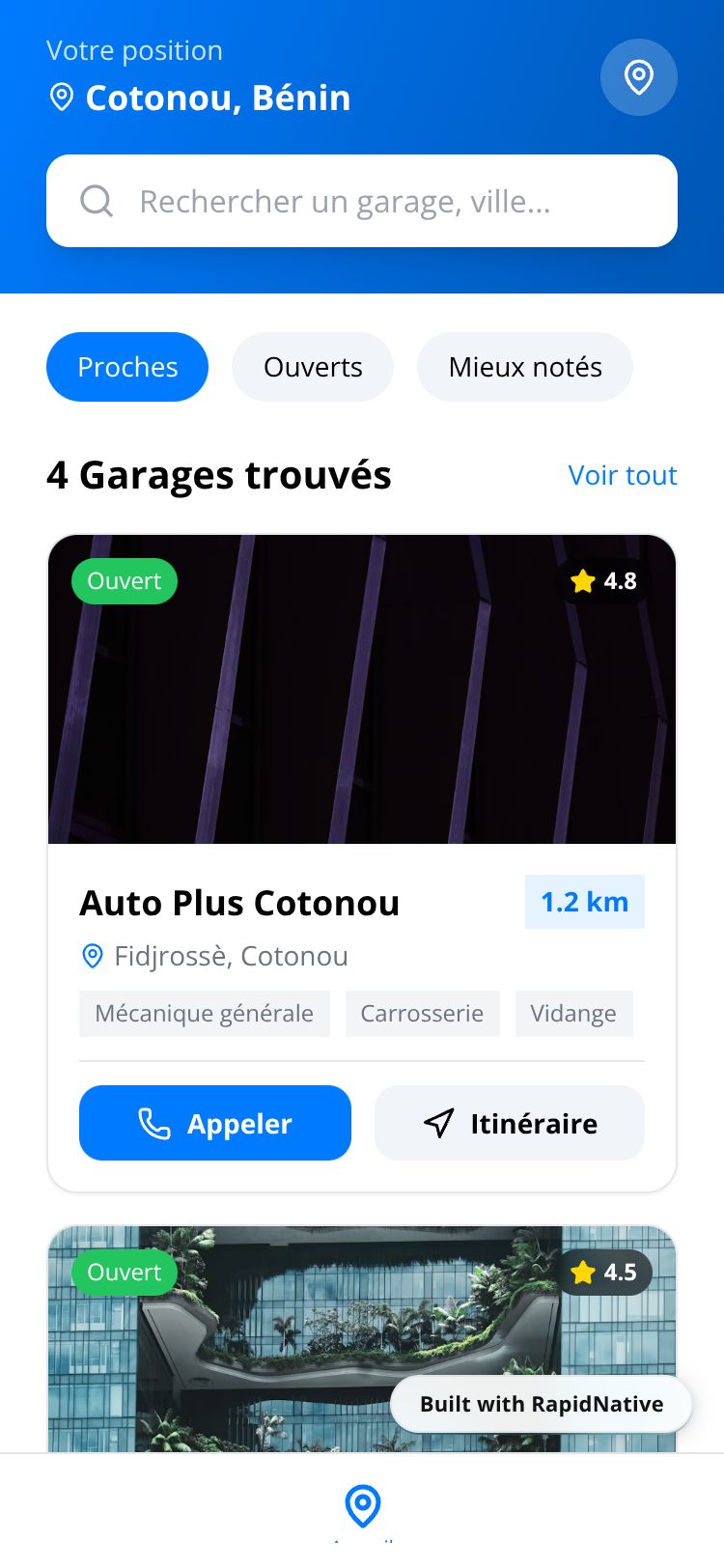The image size is (724, 1568).
Task: Get the Itinéraire to Auto Plus Cotonou
Action: coord(510,1123)
